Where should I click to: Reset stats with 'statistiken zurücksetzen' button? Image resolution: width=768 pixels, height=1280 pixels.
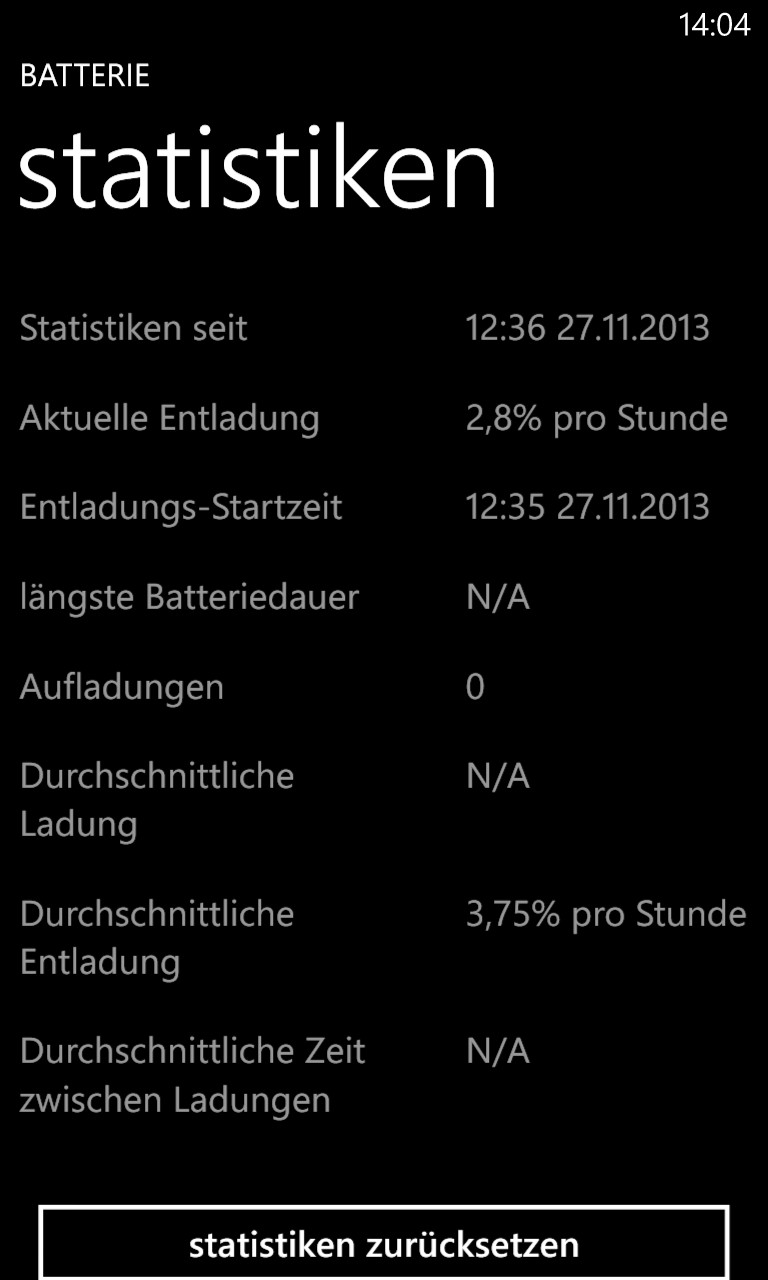pyautogui.click(x=384, y=1244)
